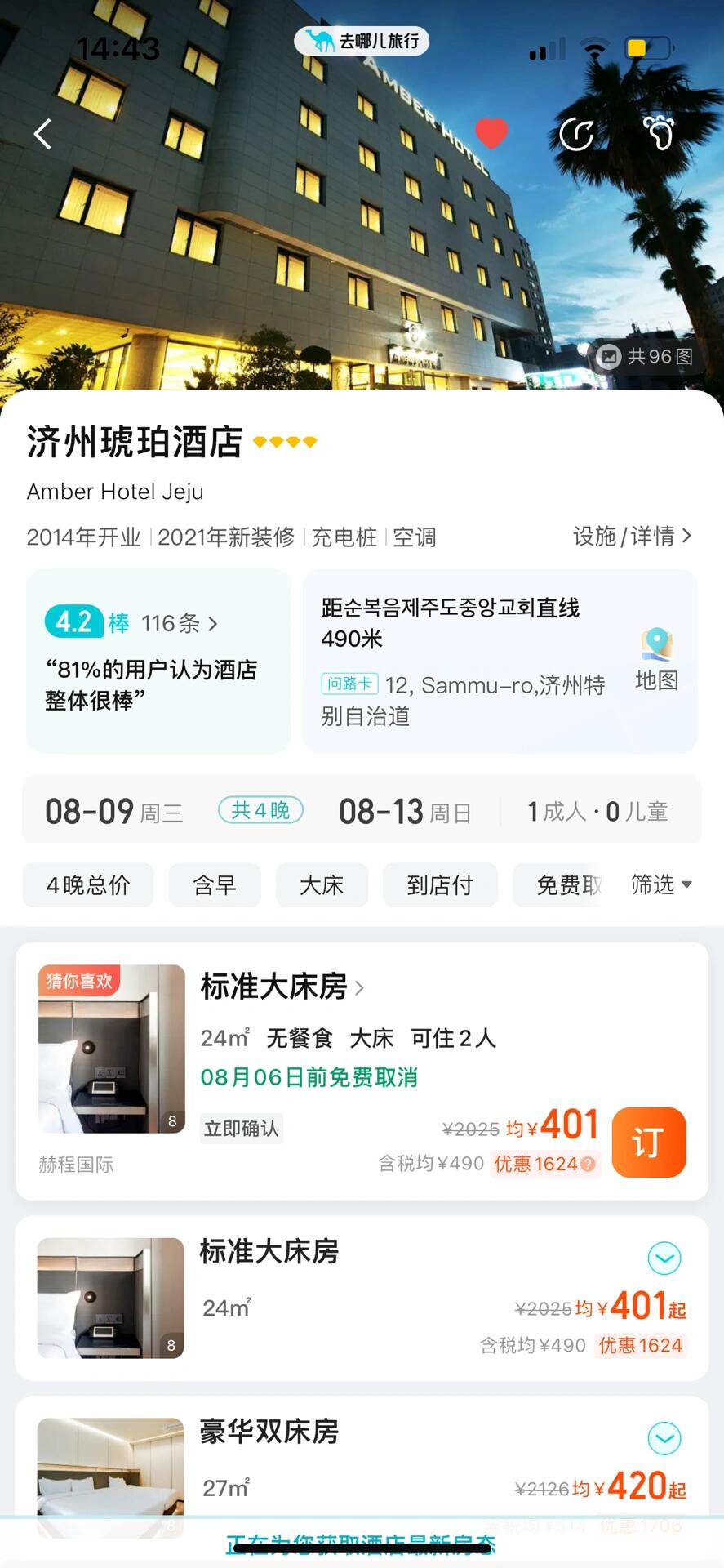Apply the 到店付 filter chip

[440, 885]
